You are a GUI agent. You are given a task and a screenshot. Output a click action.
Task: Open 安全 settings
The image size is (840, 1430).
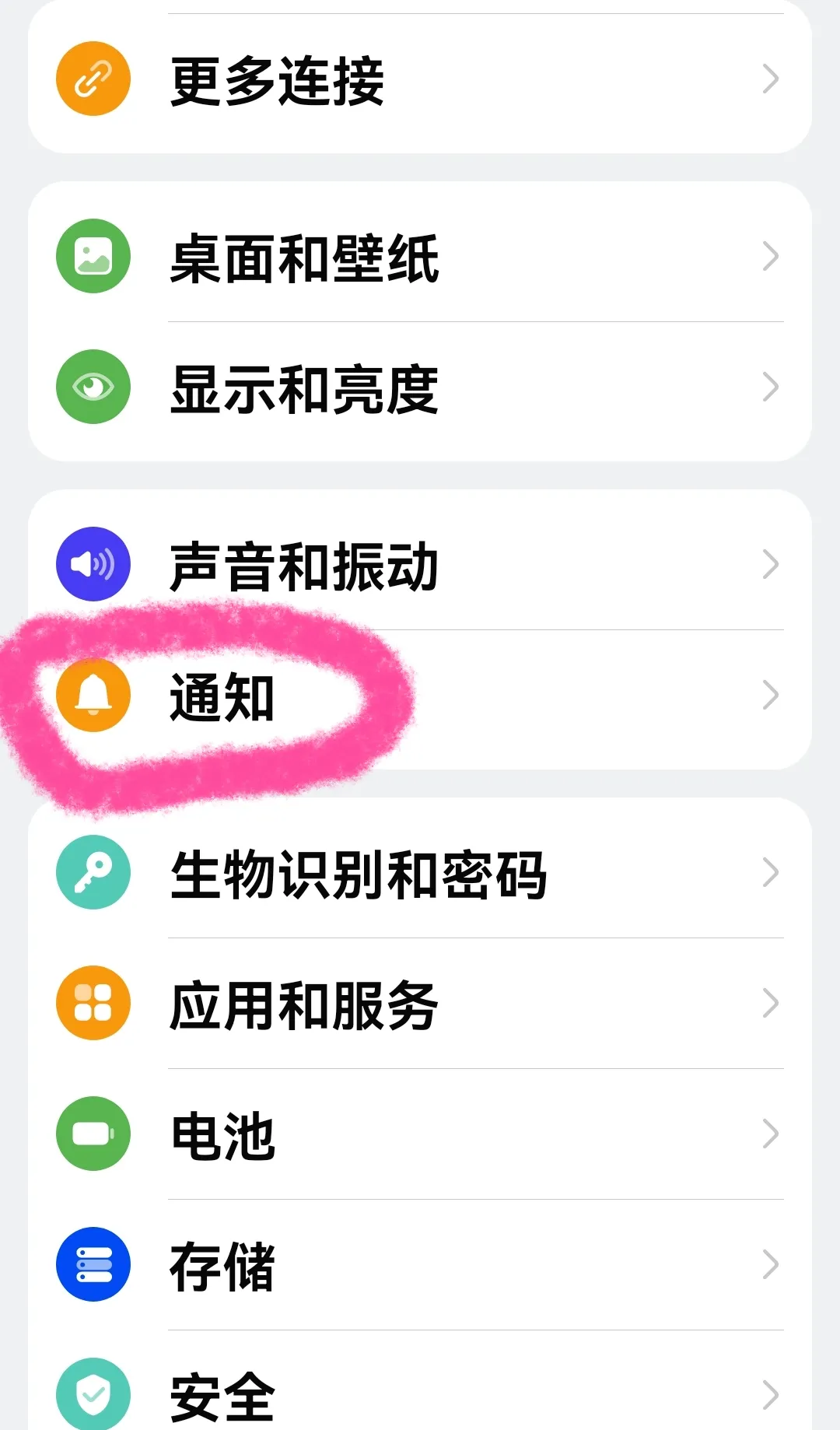(x=420, y=1394)
